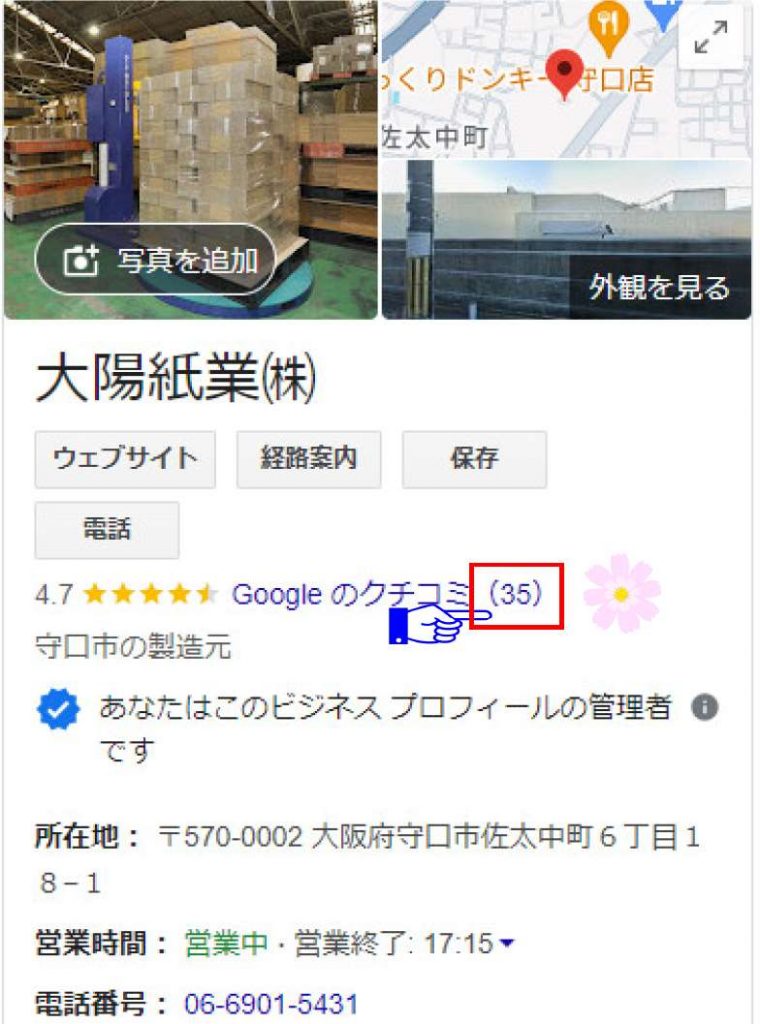Open the ウェブサイト button

[125, 459]
